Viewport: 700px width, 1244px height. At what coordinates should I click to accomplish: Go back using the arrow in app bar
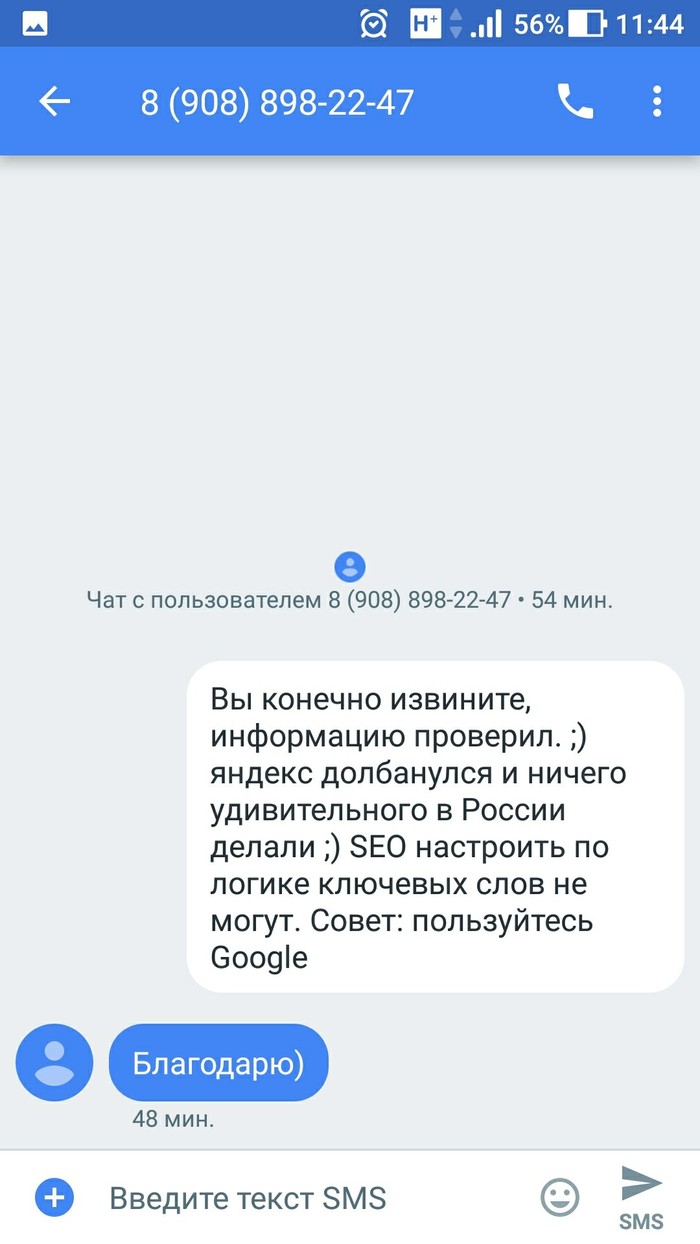pyautogui.click(x=54, y=101)
